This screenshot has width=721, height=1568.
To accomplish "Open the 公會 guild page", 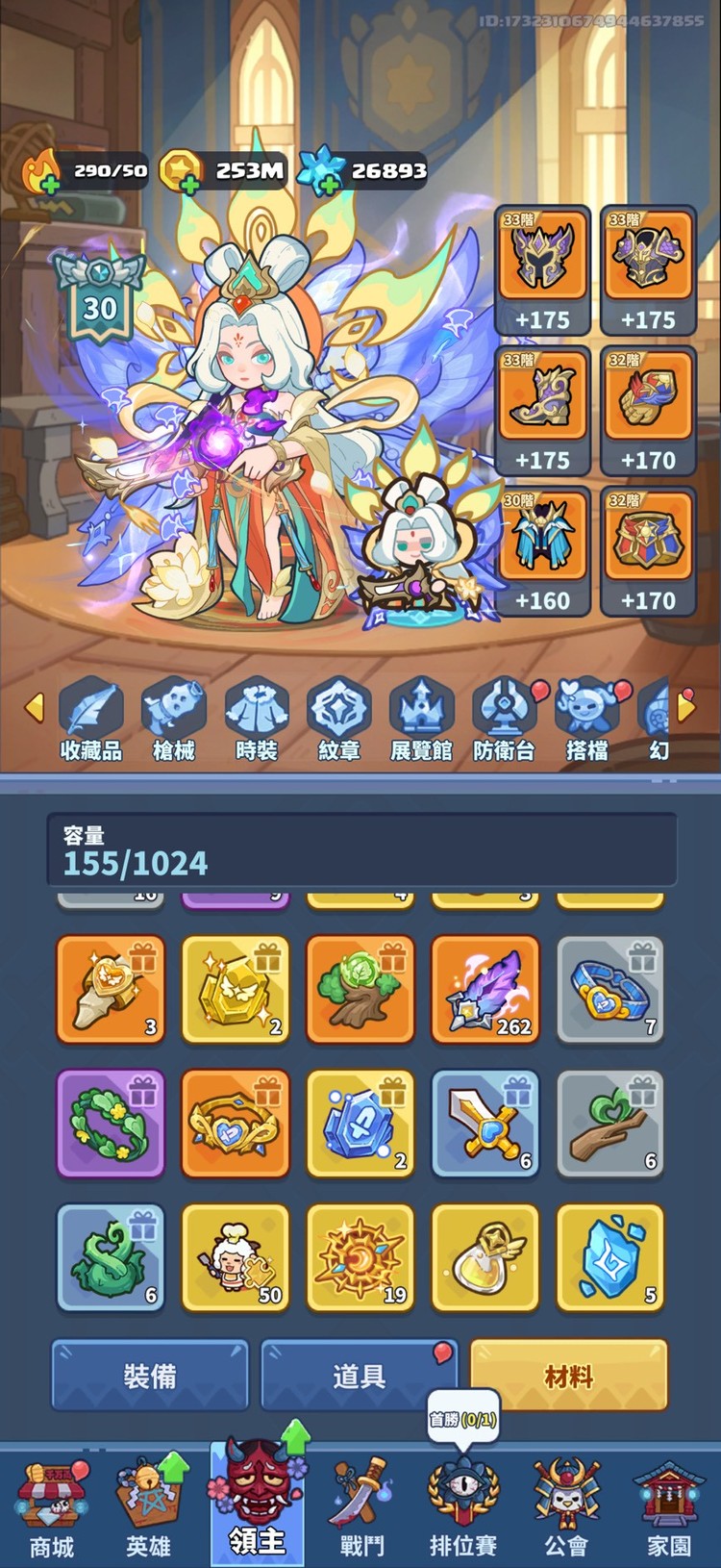I will [566, 1510].
